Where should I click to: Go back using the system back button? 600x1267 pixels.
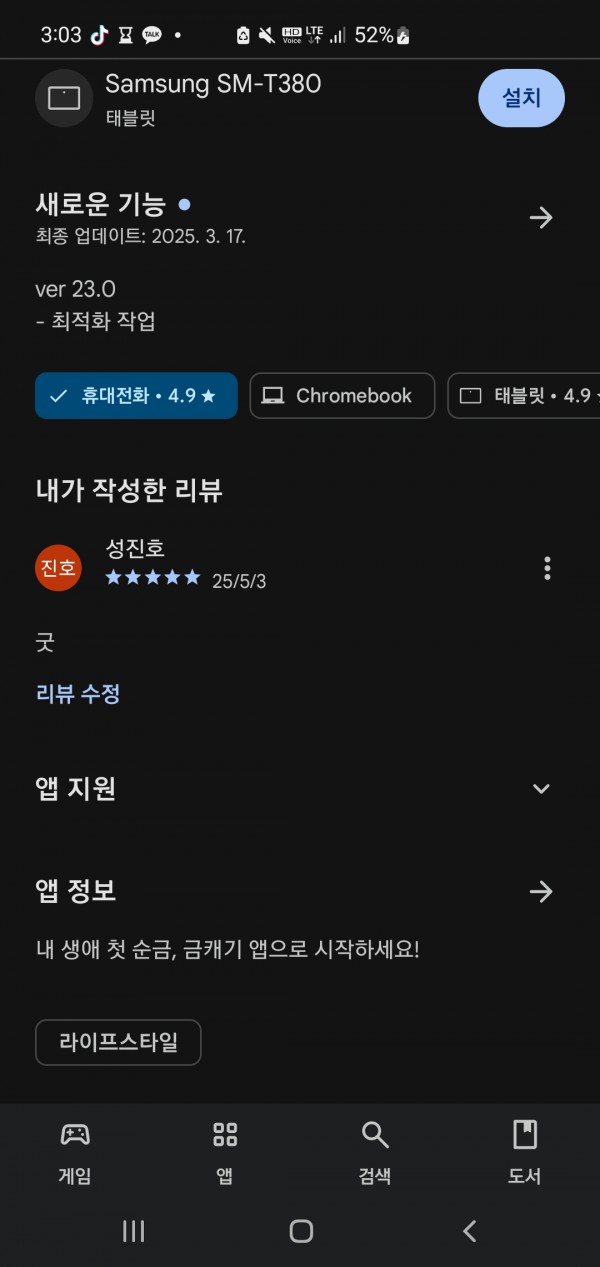click(469, 1231)
